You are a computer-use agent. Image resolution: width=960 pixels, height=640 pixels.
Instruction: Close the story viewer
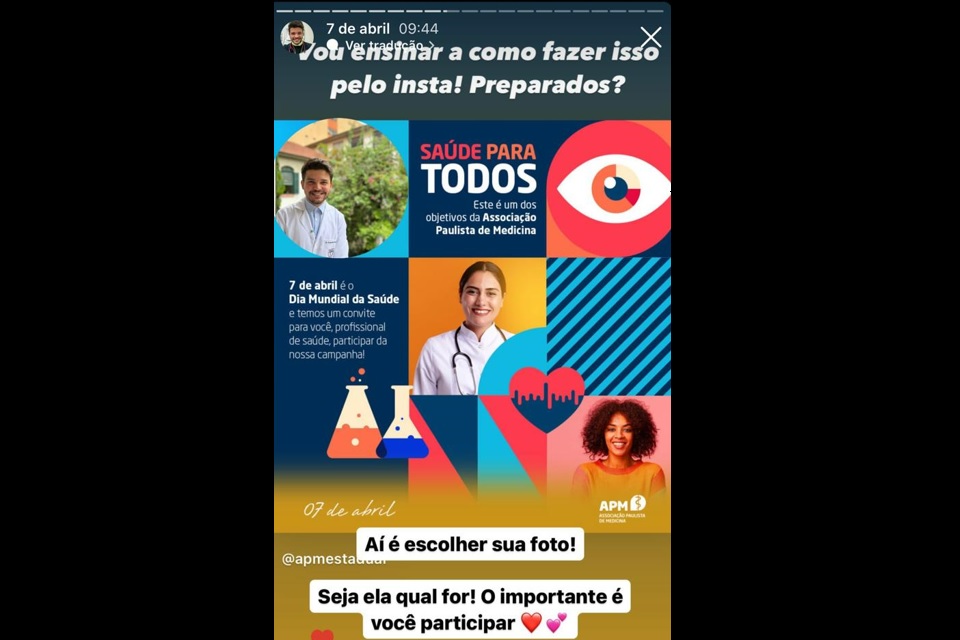tap(651, 37)
